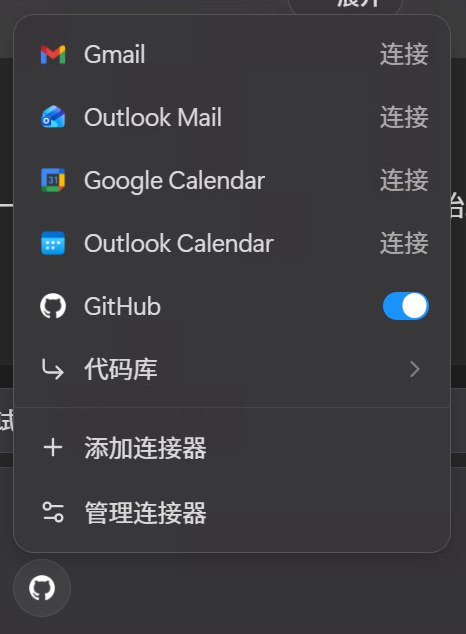The height and width of the screenshot is (634, 466).
Task: Connect Outlook Mail
Action: (x=404, y=117)
